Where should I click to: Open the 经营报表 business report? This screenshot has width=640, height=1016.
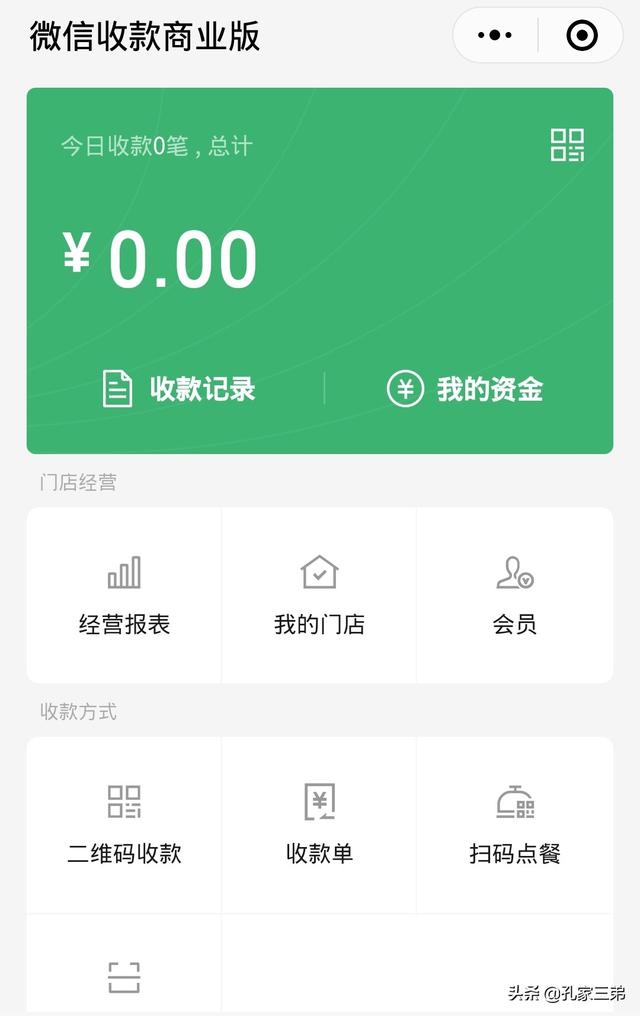pyautogui.click(x=124, y=595)
